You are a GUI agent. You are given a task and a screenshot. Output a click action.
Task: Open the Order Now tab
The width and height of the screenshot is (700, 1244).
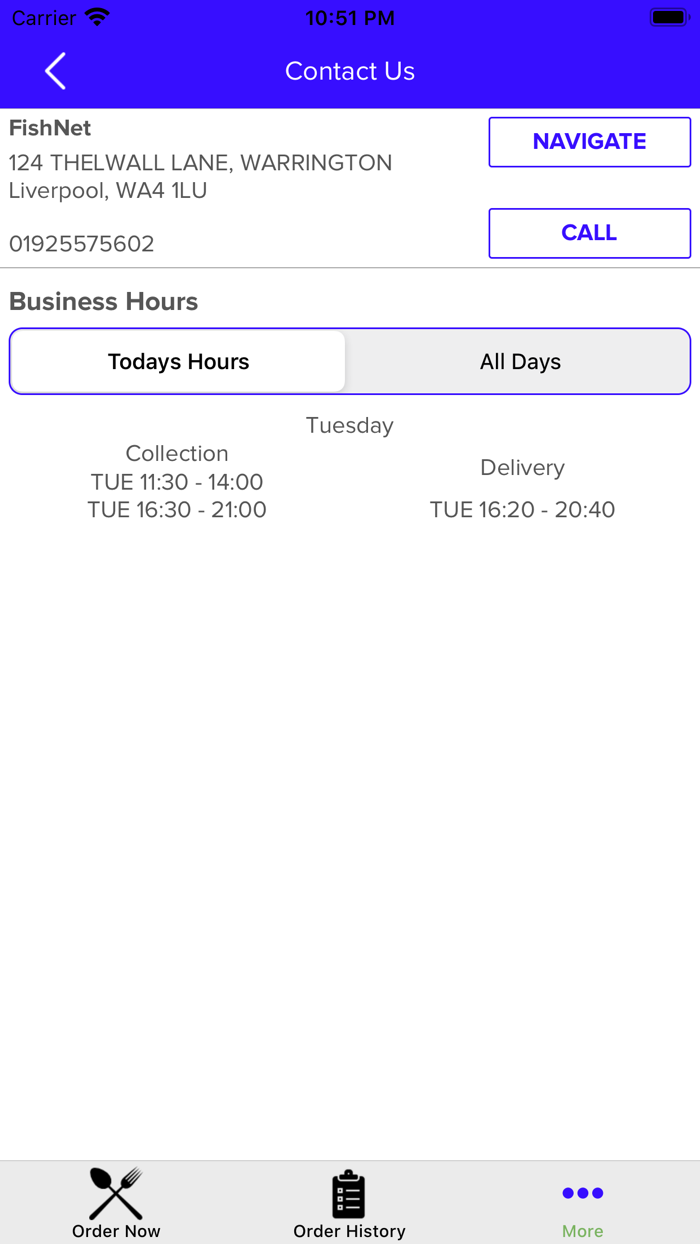click(x=116, y=1203)
